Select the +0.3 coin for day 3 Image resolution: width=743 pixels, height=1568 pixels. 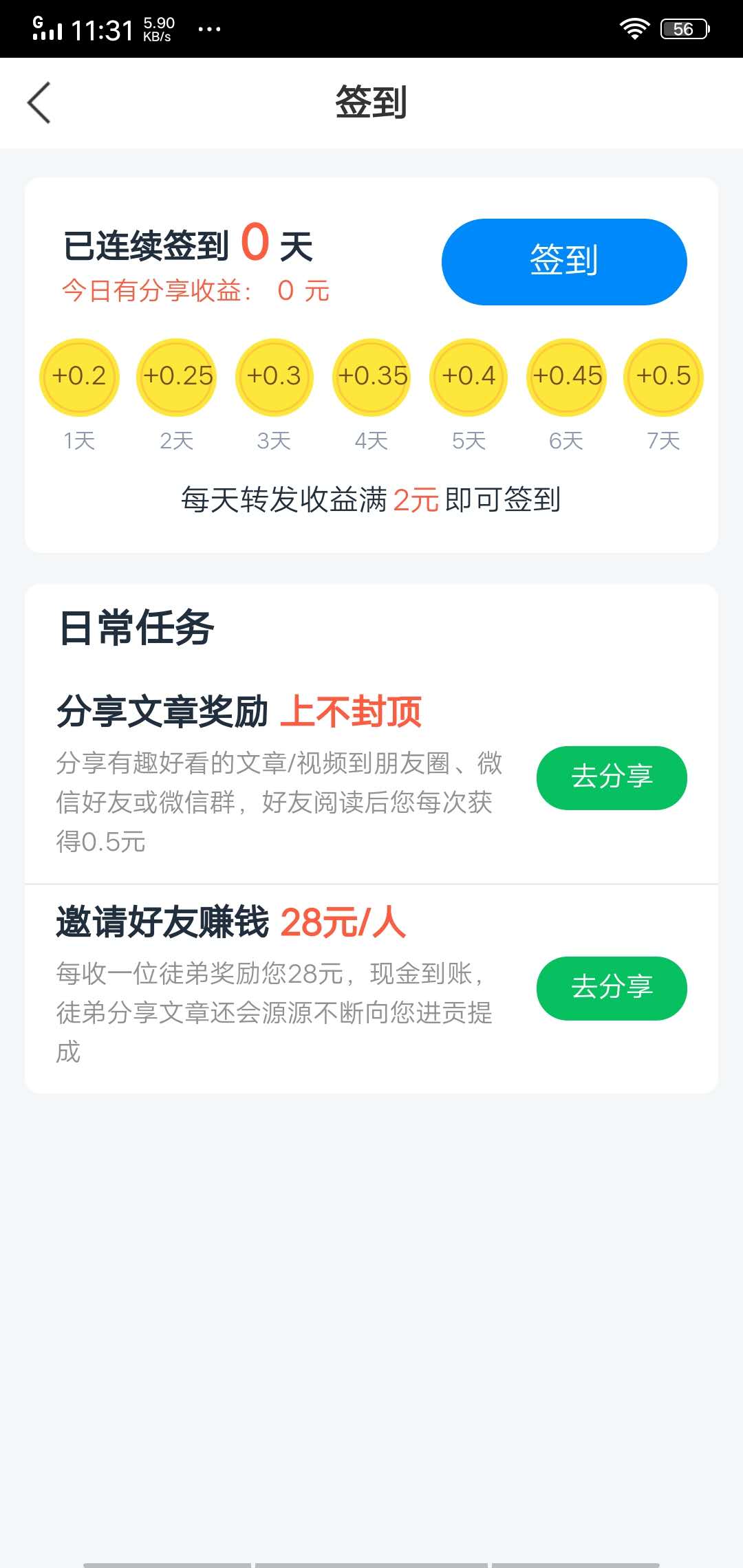click(273, 377)
